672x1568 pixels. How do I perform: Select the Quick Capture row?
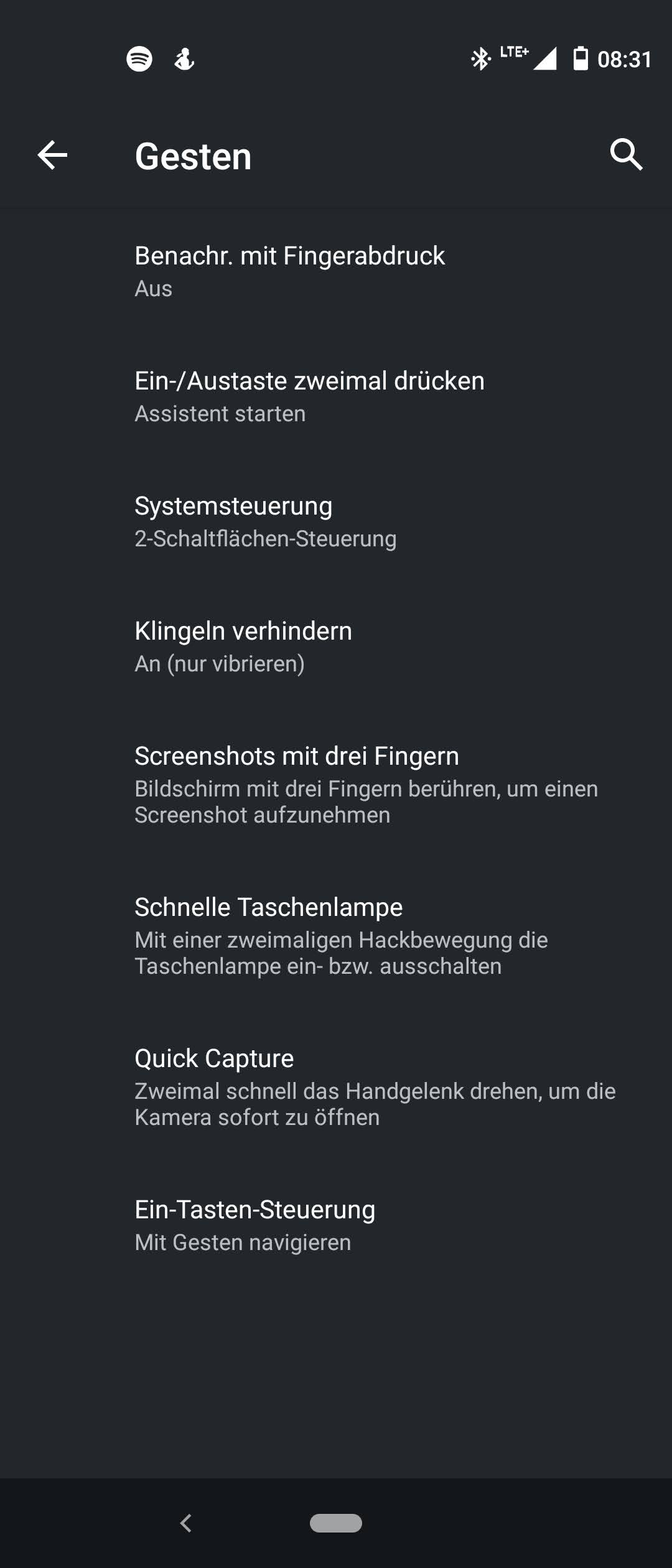[x=336, y=1087]
